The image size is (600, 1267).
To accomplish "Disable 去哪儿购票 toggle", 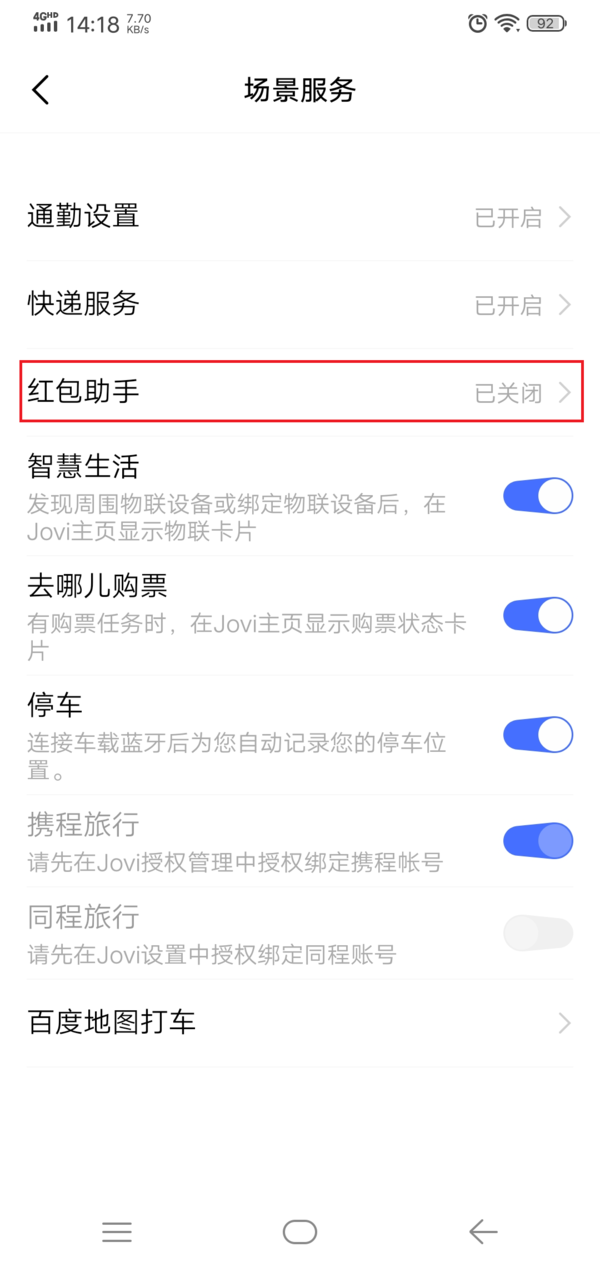I will coord(537,615).
